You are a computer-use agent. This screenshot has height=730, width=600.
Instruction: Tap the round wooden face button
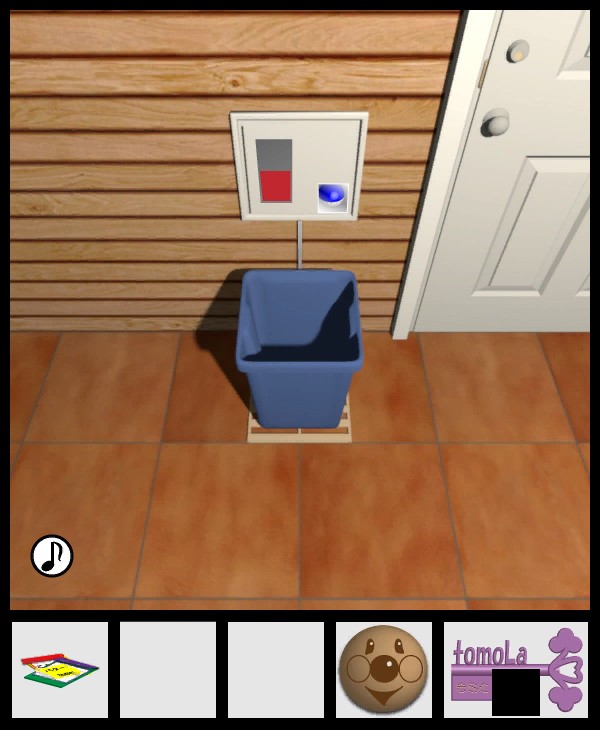(x=383, y=670)
